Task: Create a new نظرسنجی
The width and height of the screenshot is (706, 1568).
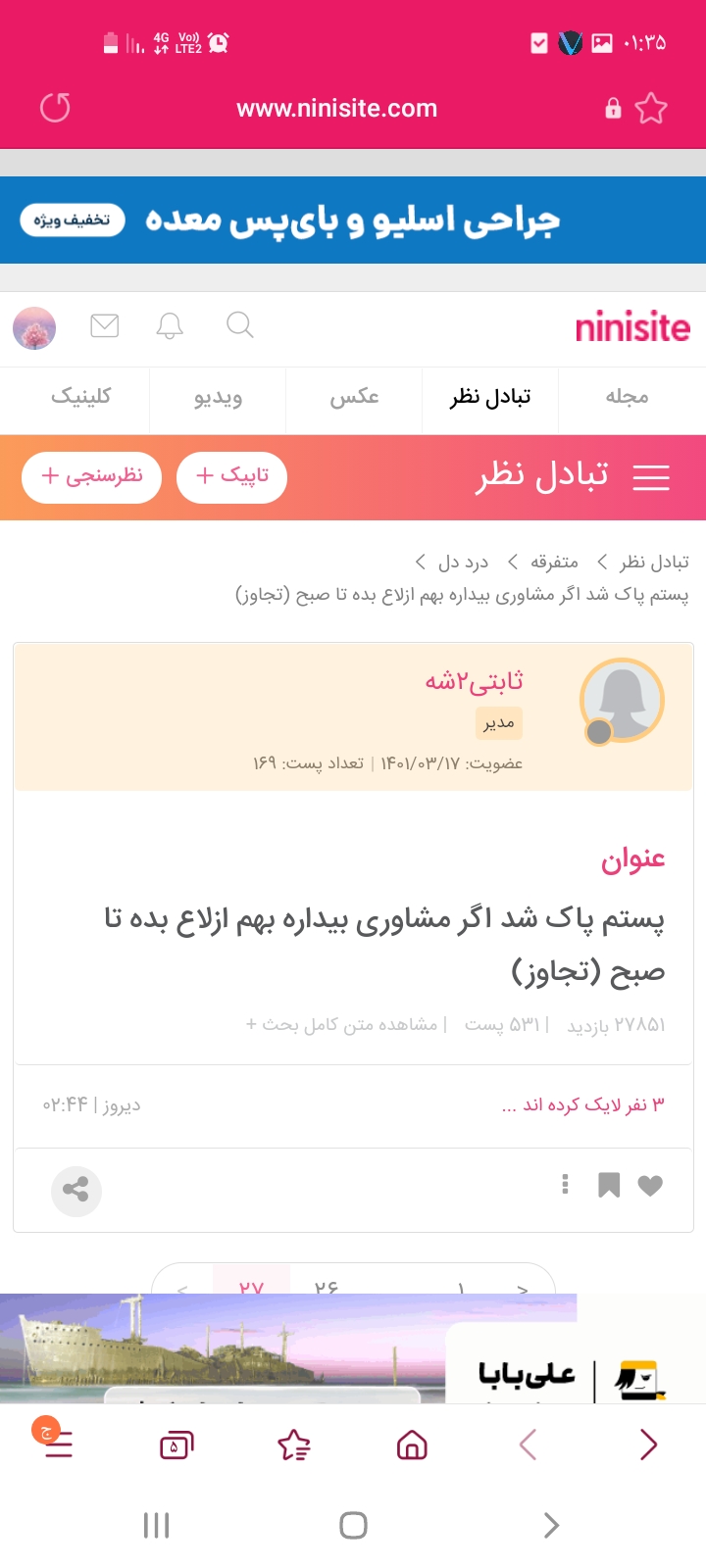Action: tap(91, 476)
